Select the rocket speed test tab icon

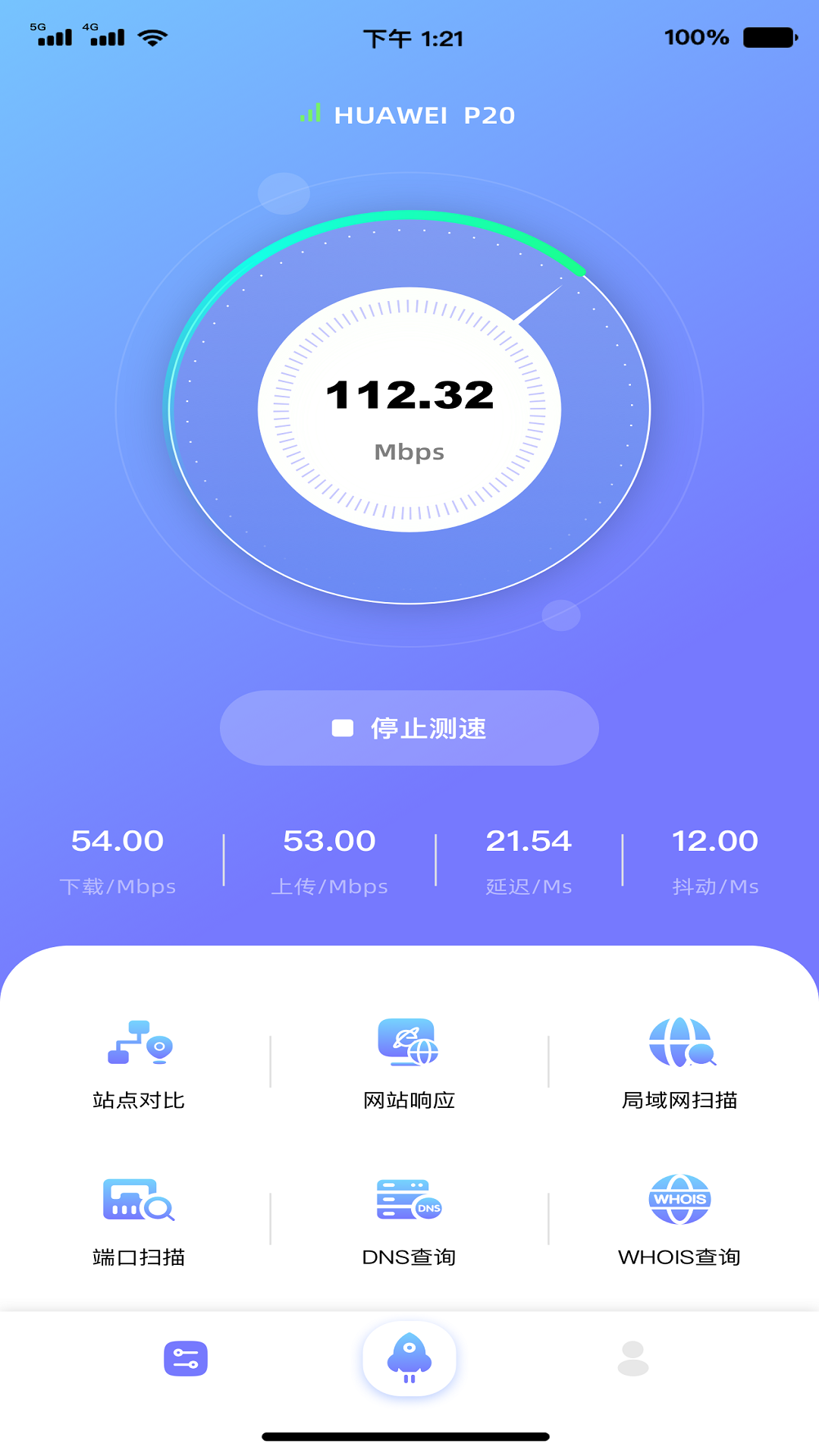pos(409,1359)
